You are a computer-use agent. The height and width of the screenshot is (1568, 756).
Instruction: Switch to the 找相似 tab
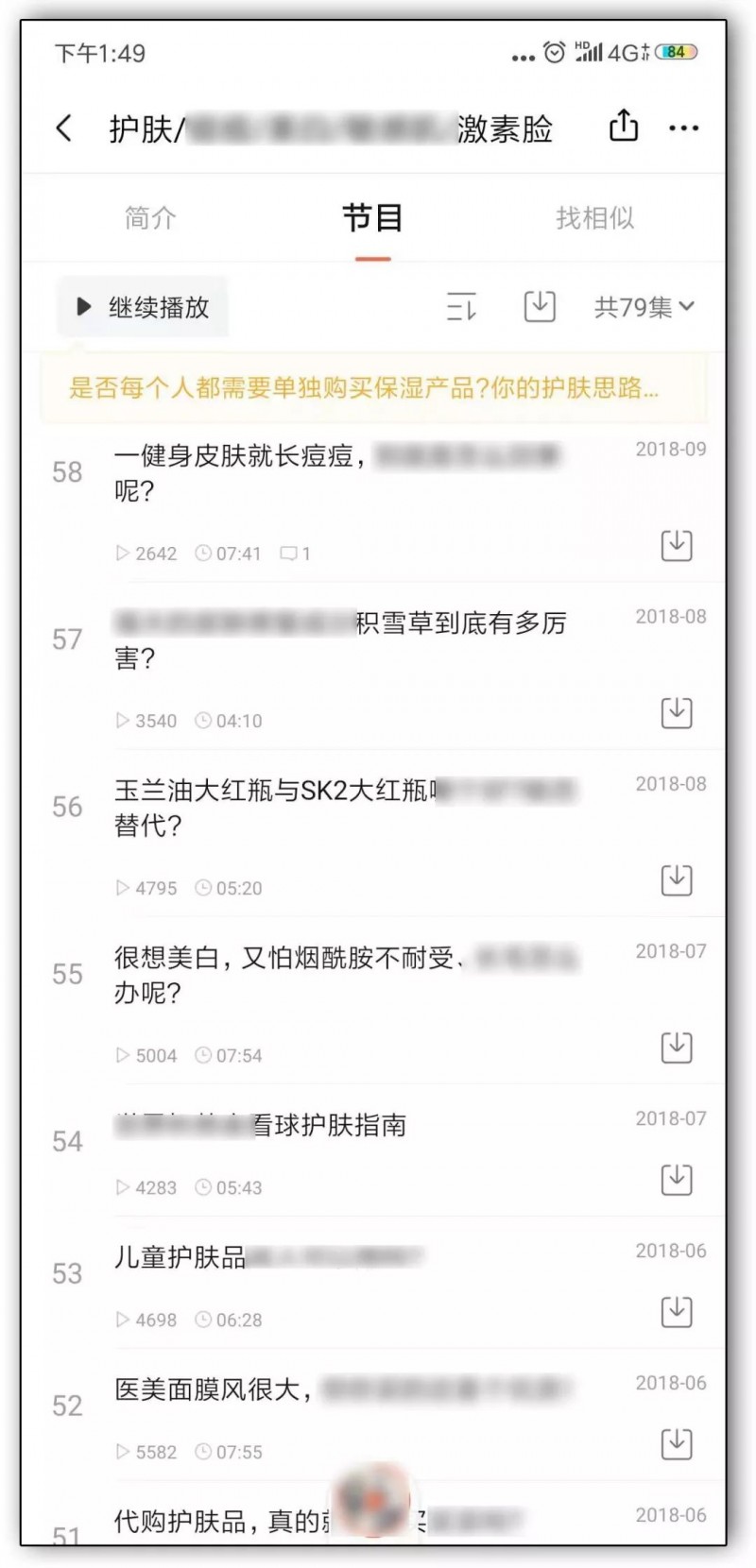594,218
